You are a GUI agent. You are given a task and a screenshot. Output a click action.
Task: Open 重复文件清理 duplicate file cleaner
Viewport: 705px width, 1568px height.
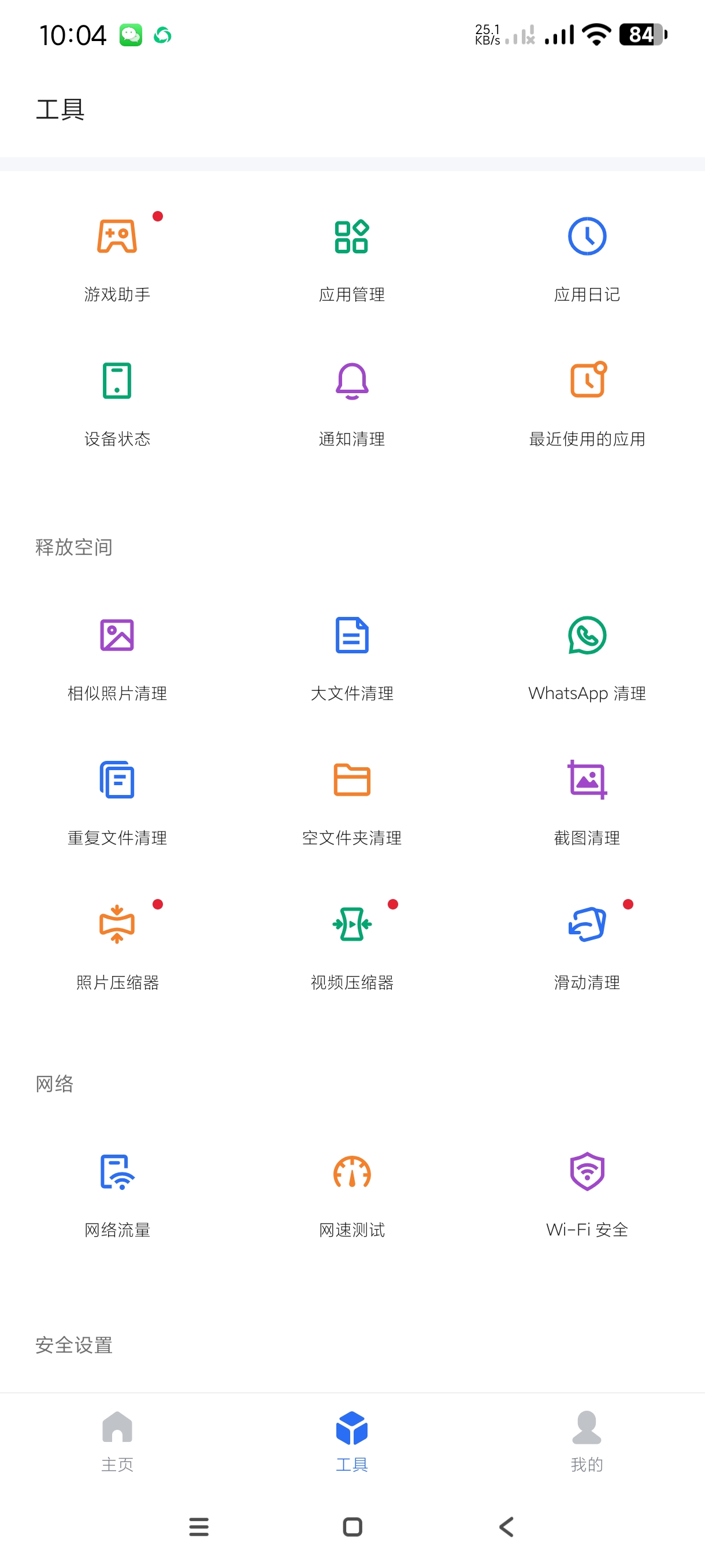[117, 800]
